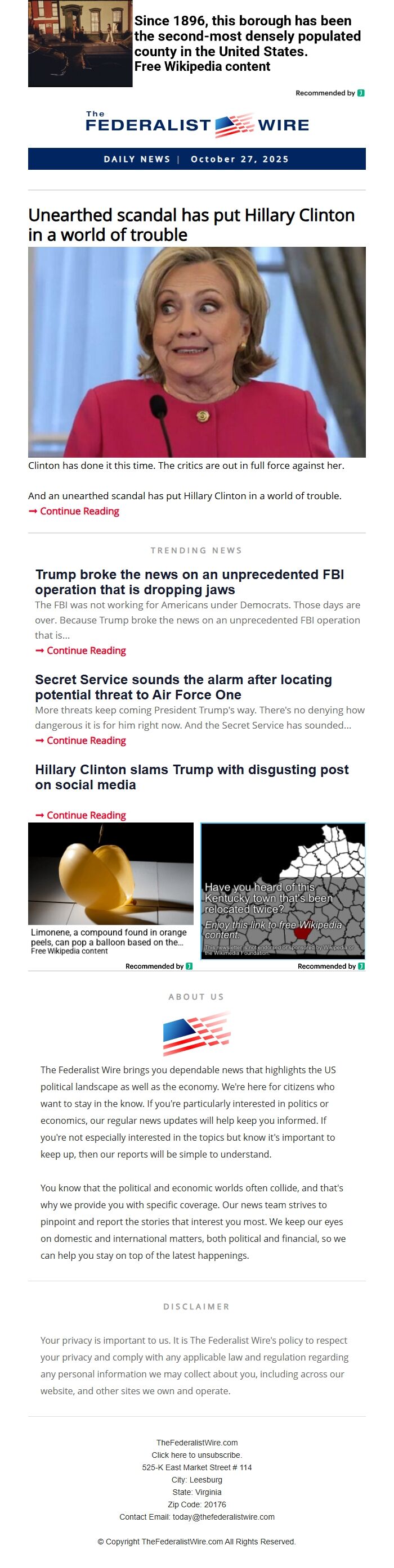
Task: Open the Hillary Clinton scandal headline
Action: click(191, 225)
